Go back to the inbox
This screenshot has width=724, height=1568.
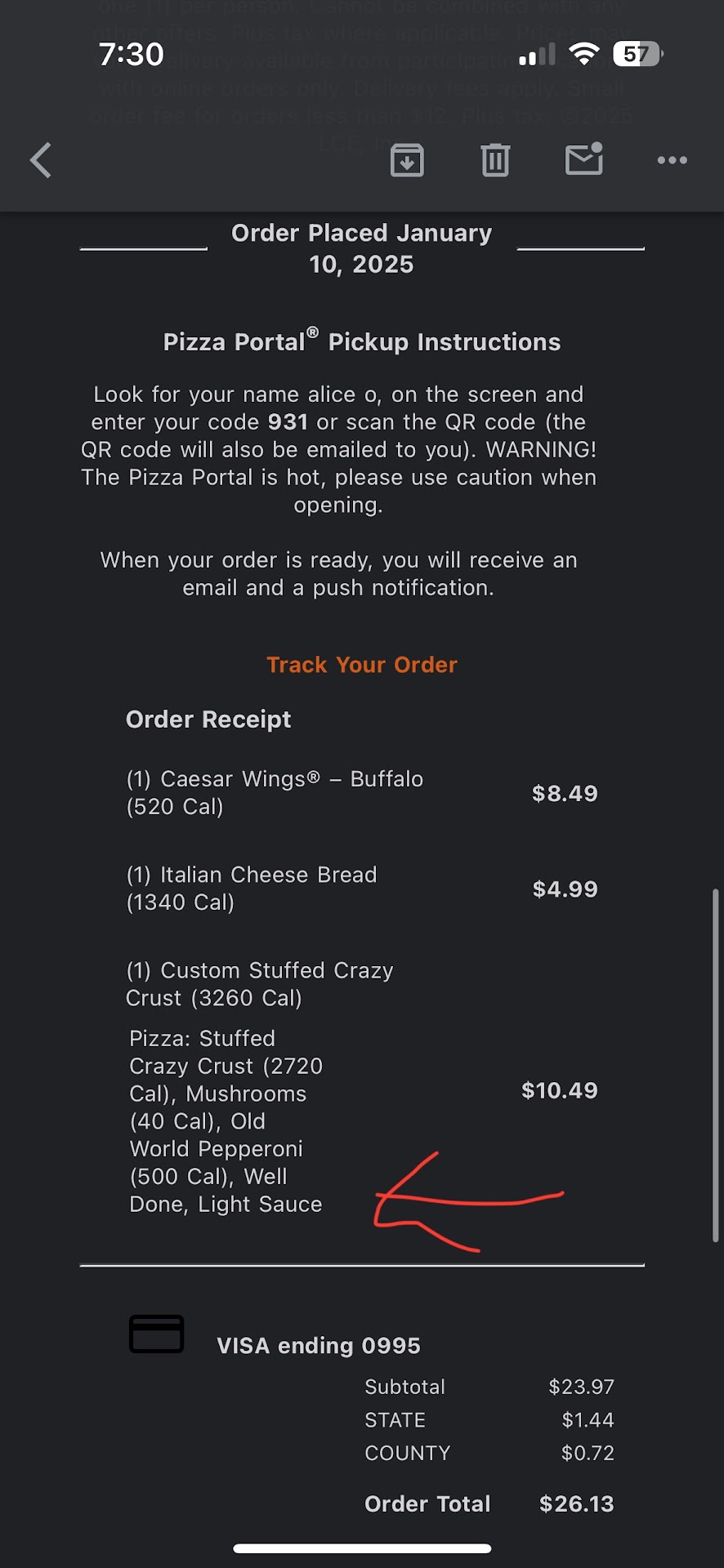pyautogui.click(x=41, y=160)
